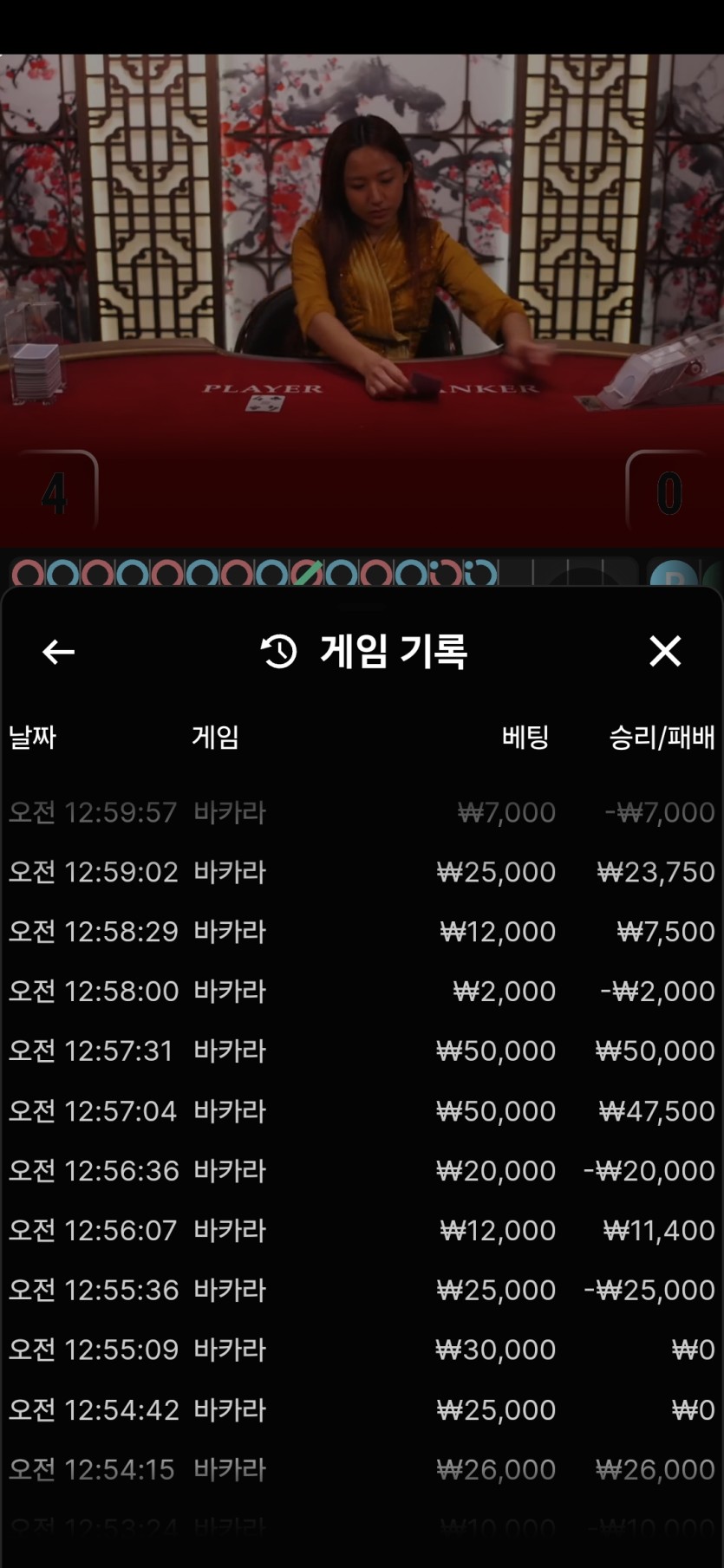Show details for the 오전 12:55:36 round
Image resolution: width=724 pixels, height=1568 pixels.
coord(362,1291)
